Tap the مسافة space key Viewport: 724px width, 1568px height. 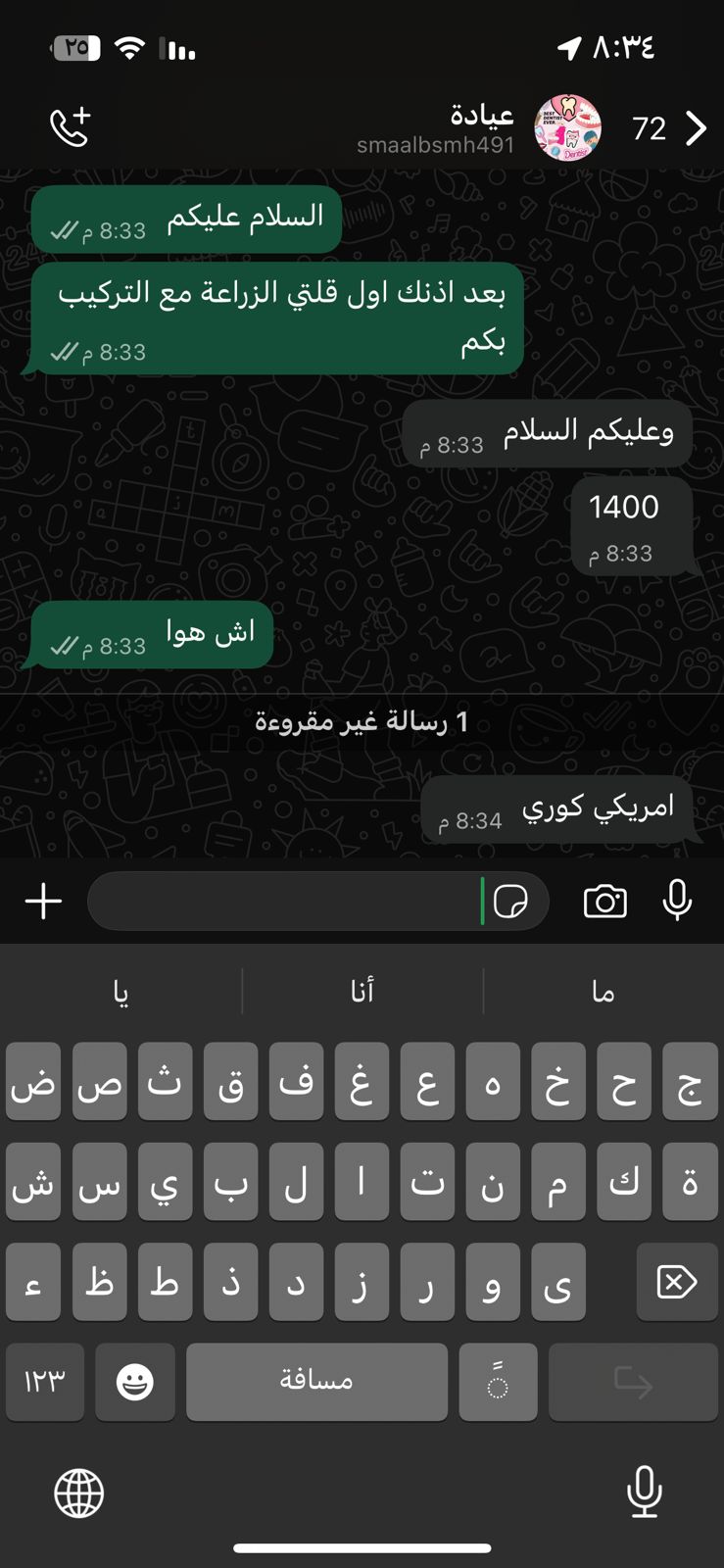pos(316,1382)
